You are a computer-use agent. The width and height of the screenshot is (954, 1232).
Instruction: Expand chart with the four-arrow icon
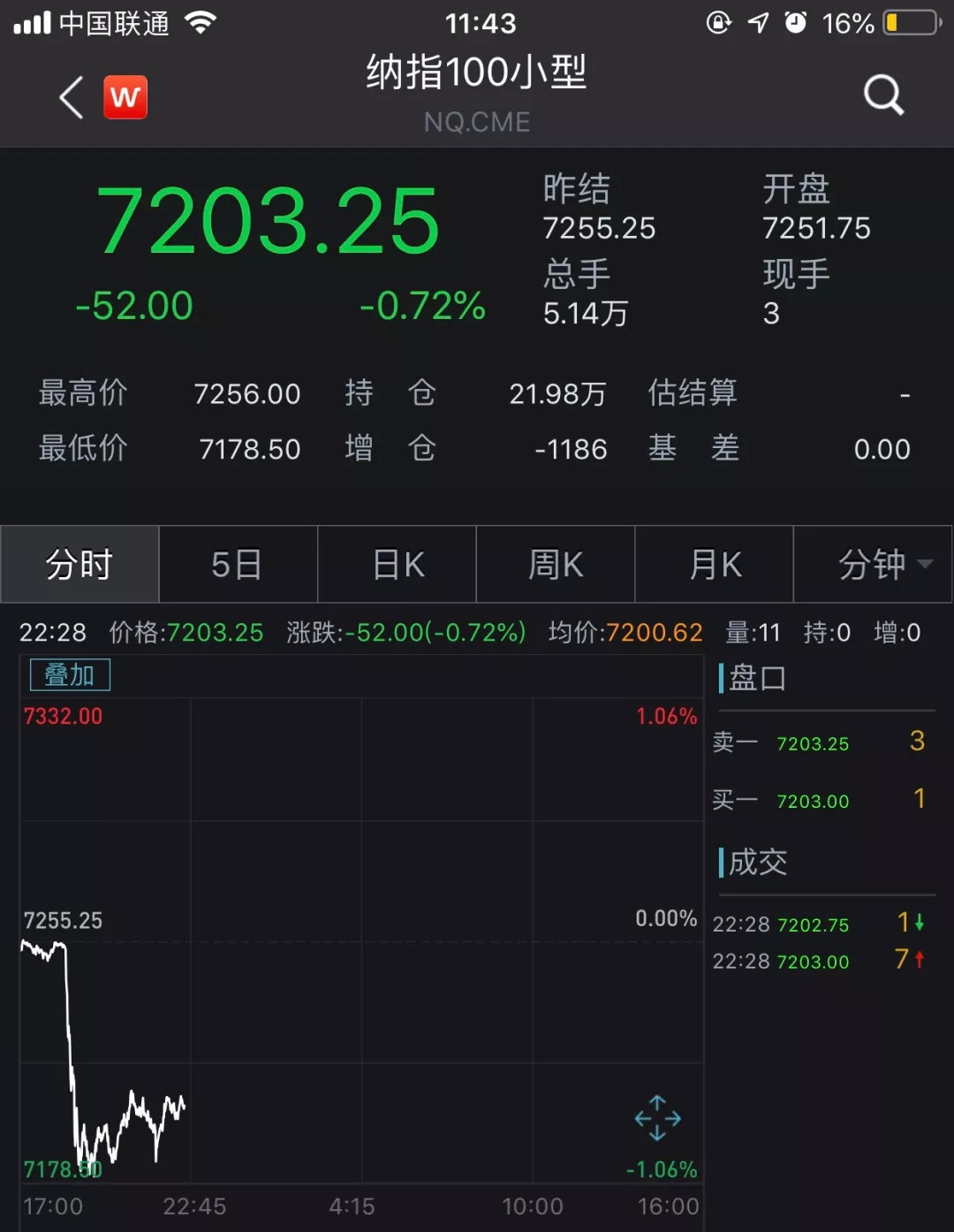pos(657,1118)
